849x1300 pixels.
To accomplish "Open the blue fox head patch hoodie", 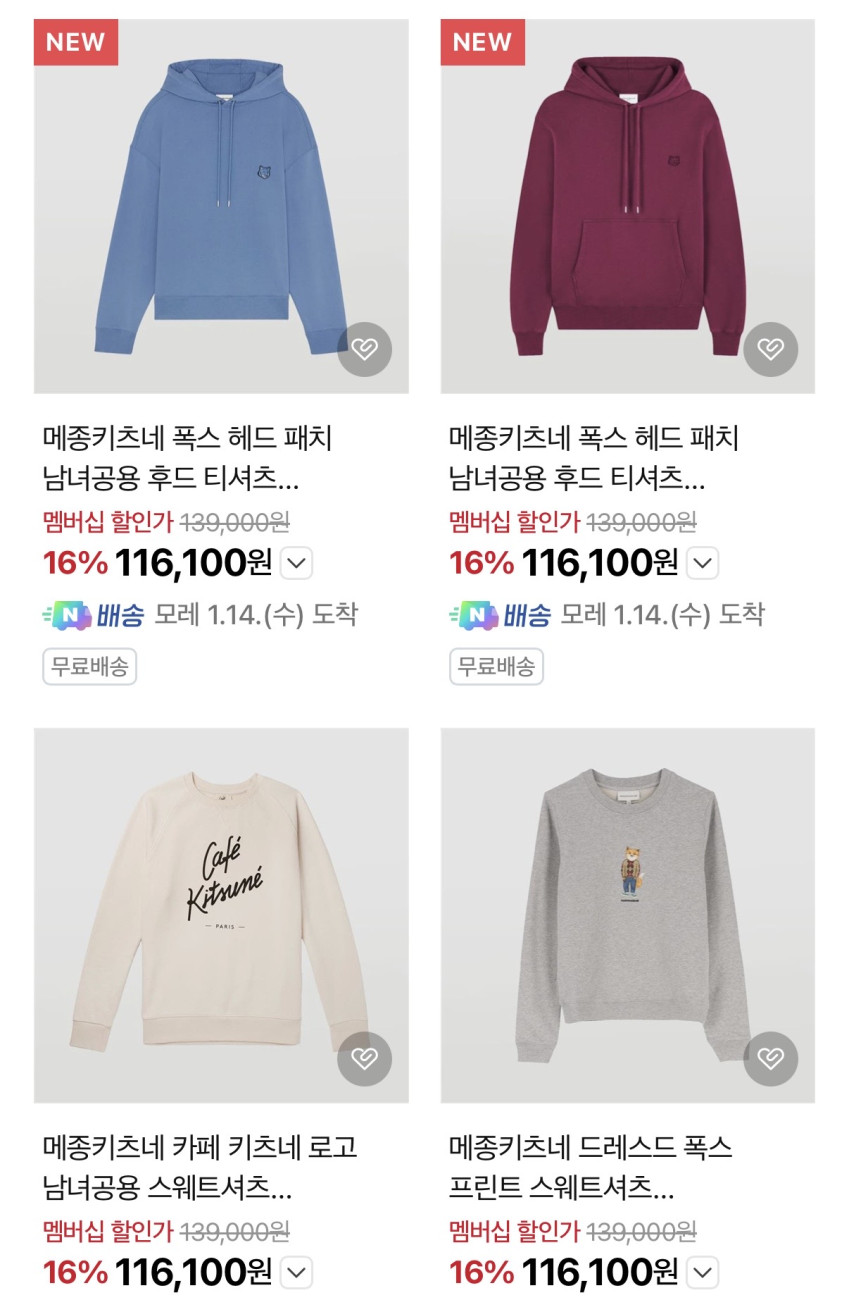I will 220,206.
